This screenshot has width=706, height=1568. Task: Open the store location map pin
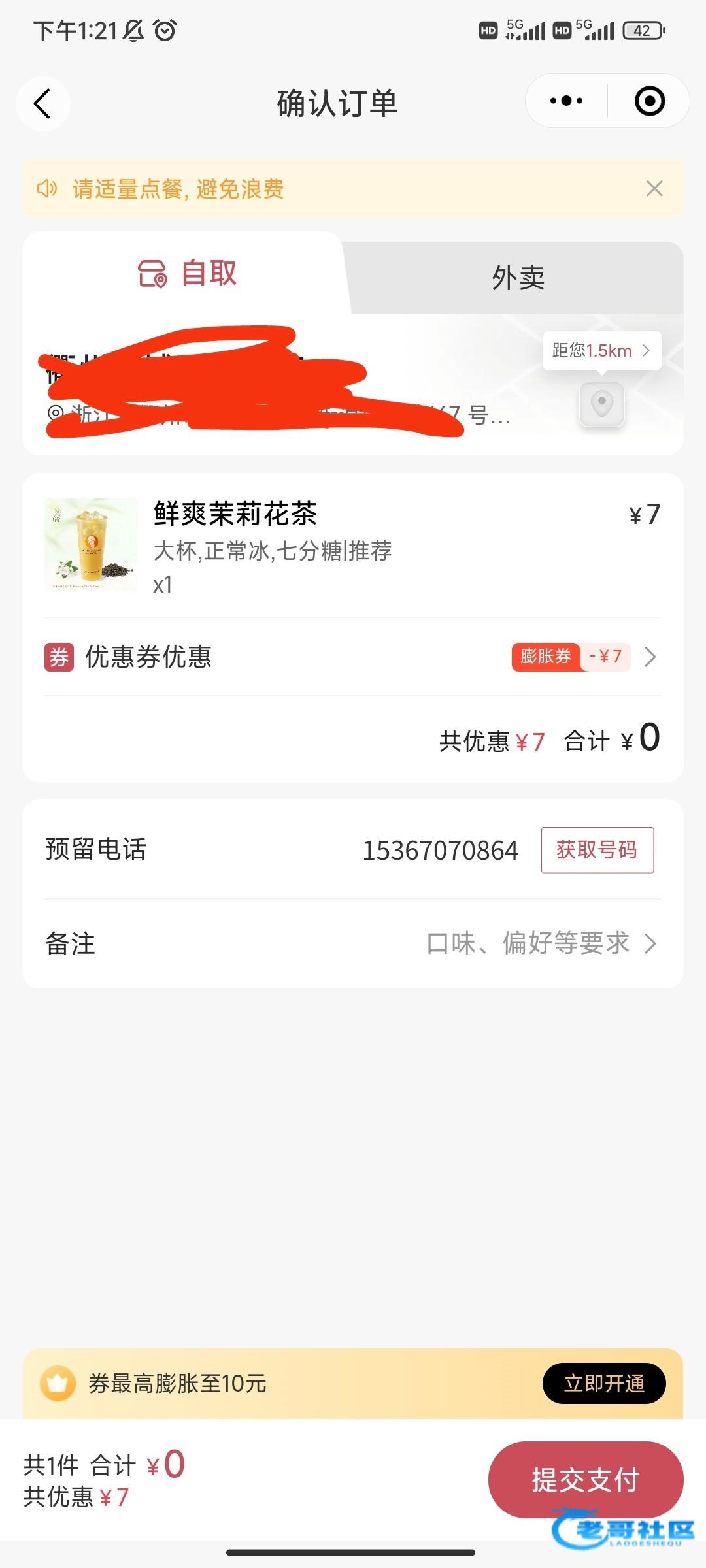click(601, 404)
